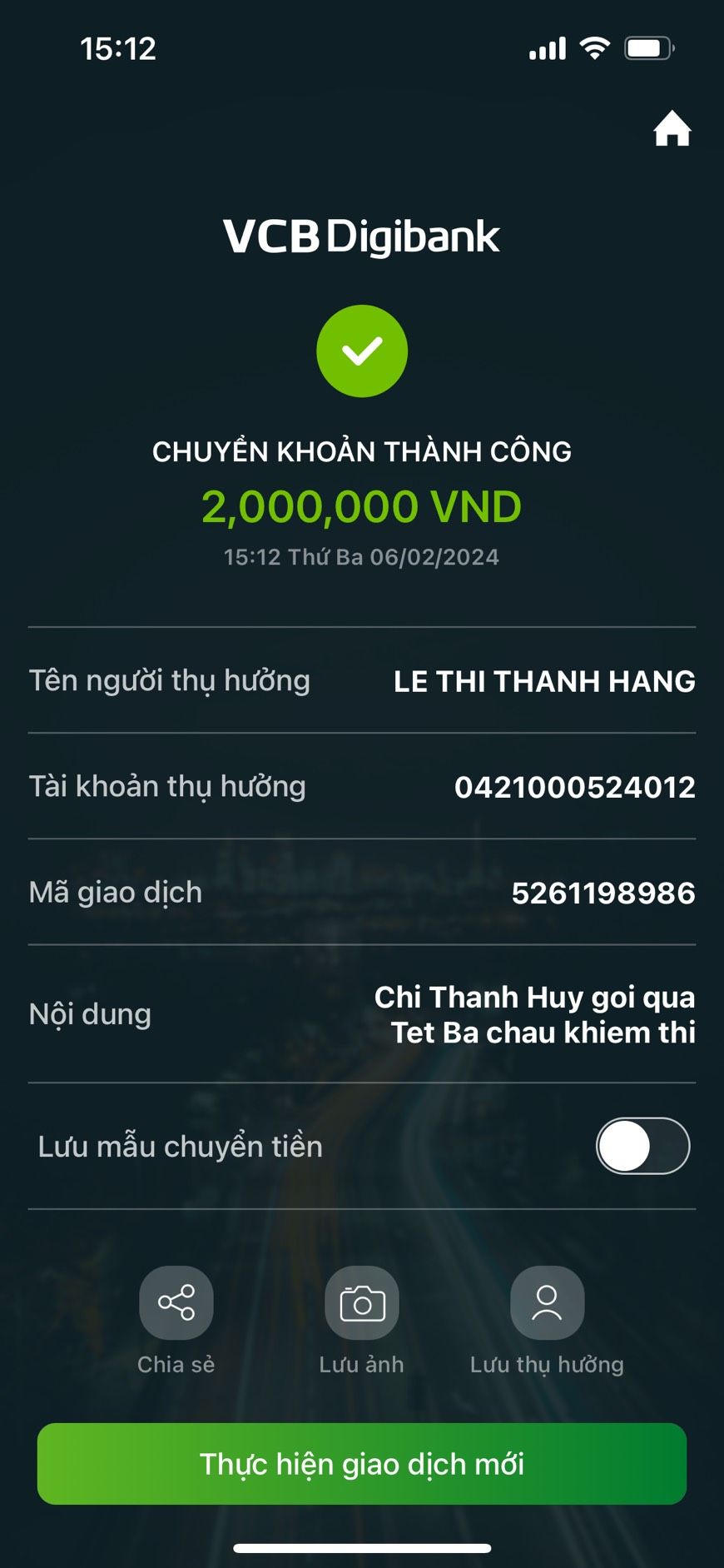
Task: Share the receipt with Chia sẻ
Action: point(176,1302)
